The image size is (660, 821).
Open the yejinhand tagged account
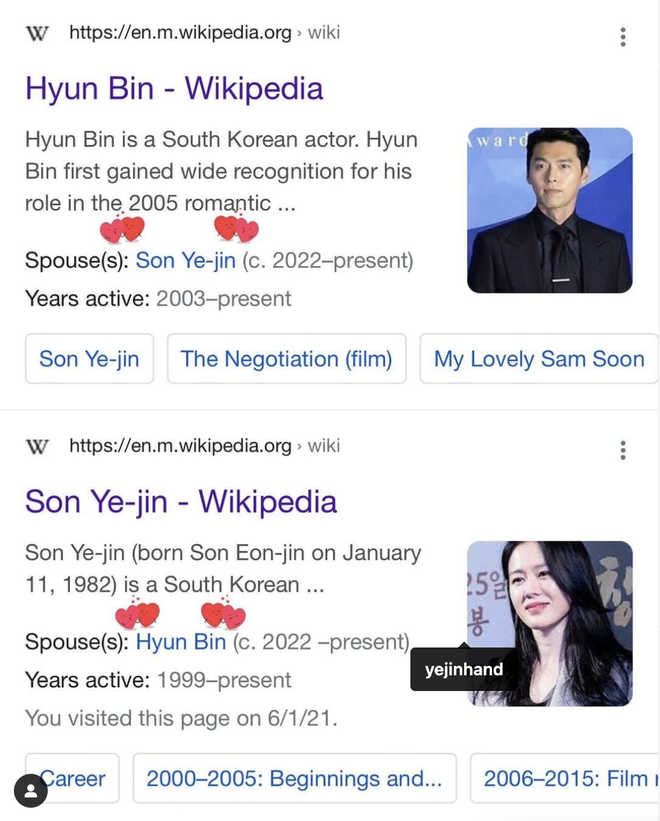pyautogui.click(x=463, y=669)
